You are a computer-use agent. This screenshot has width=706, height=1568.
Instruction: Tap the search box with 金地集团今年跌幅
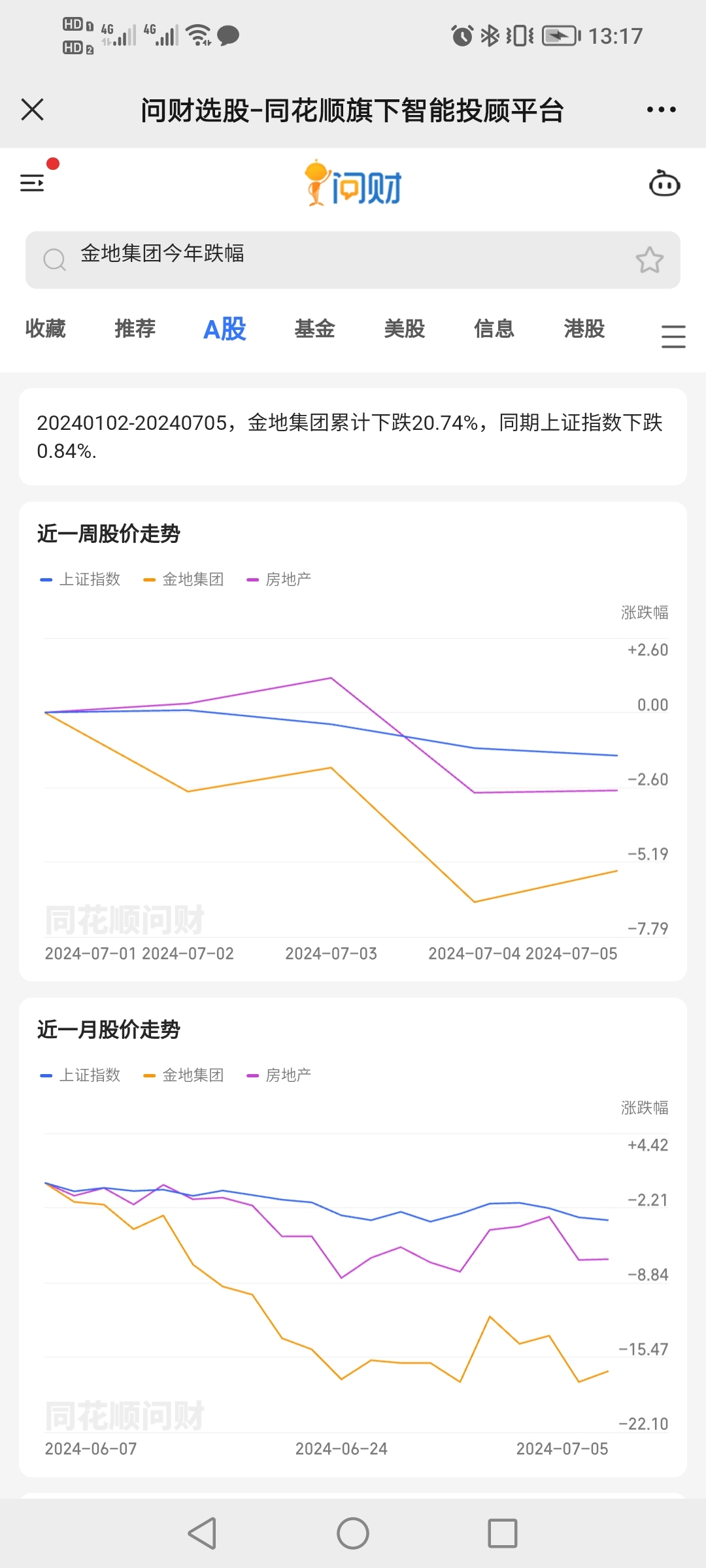click(353, 260)
